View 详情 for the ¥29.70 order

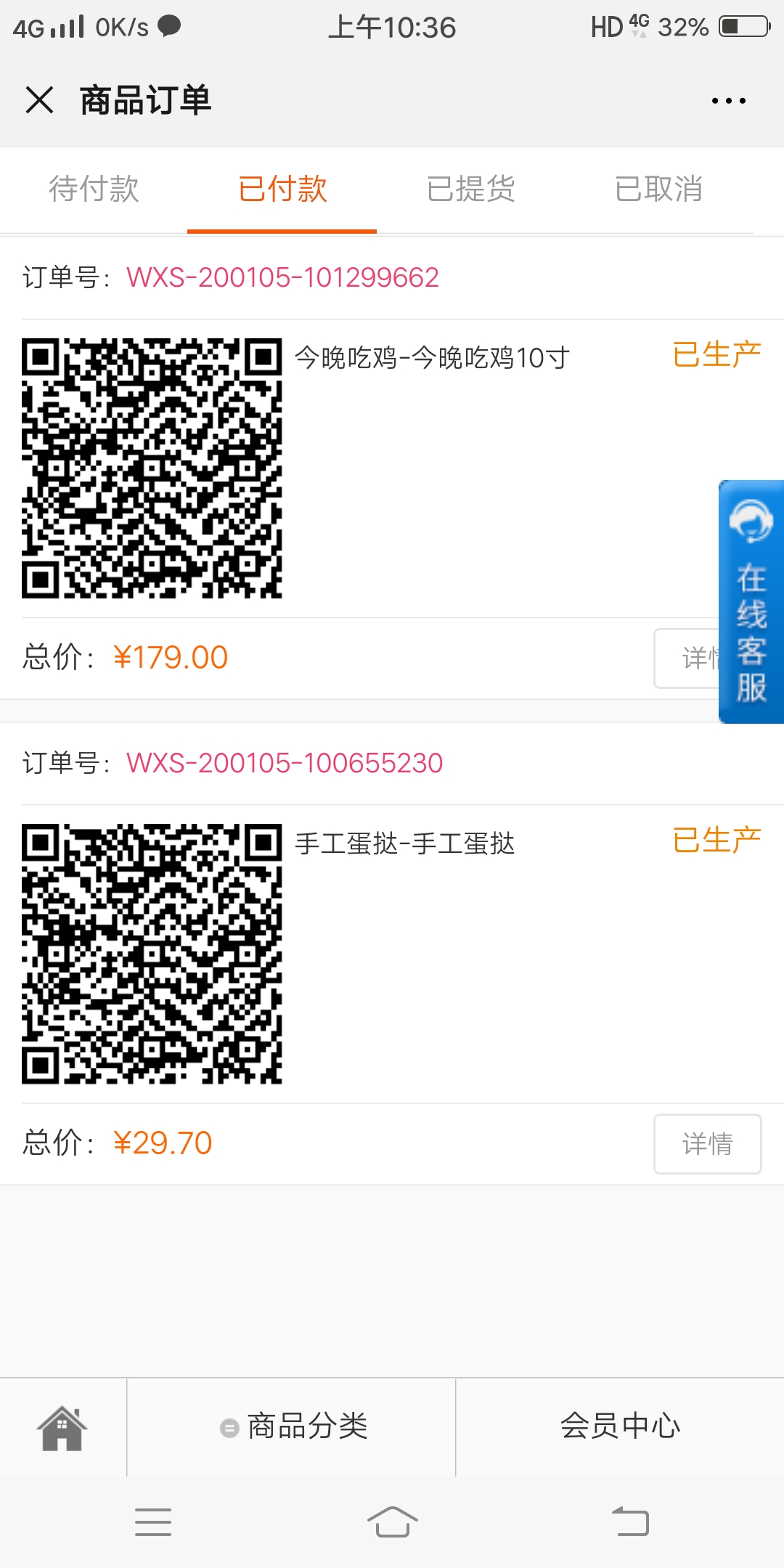coord(707,1143)
